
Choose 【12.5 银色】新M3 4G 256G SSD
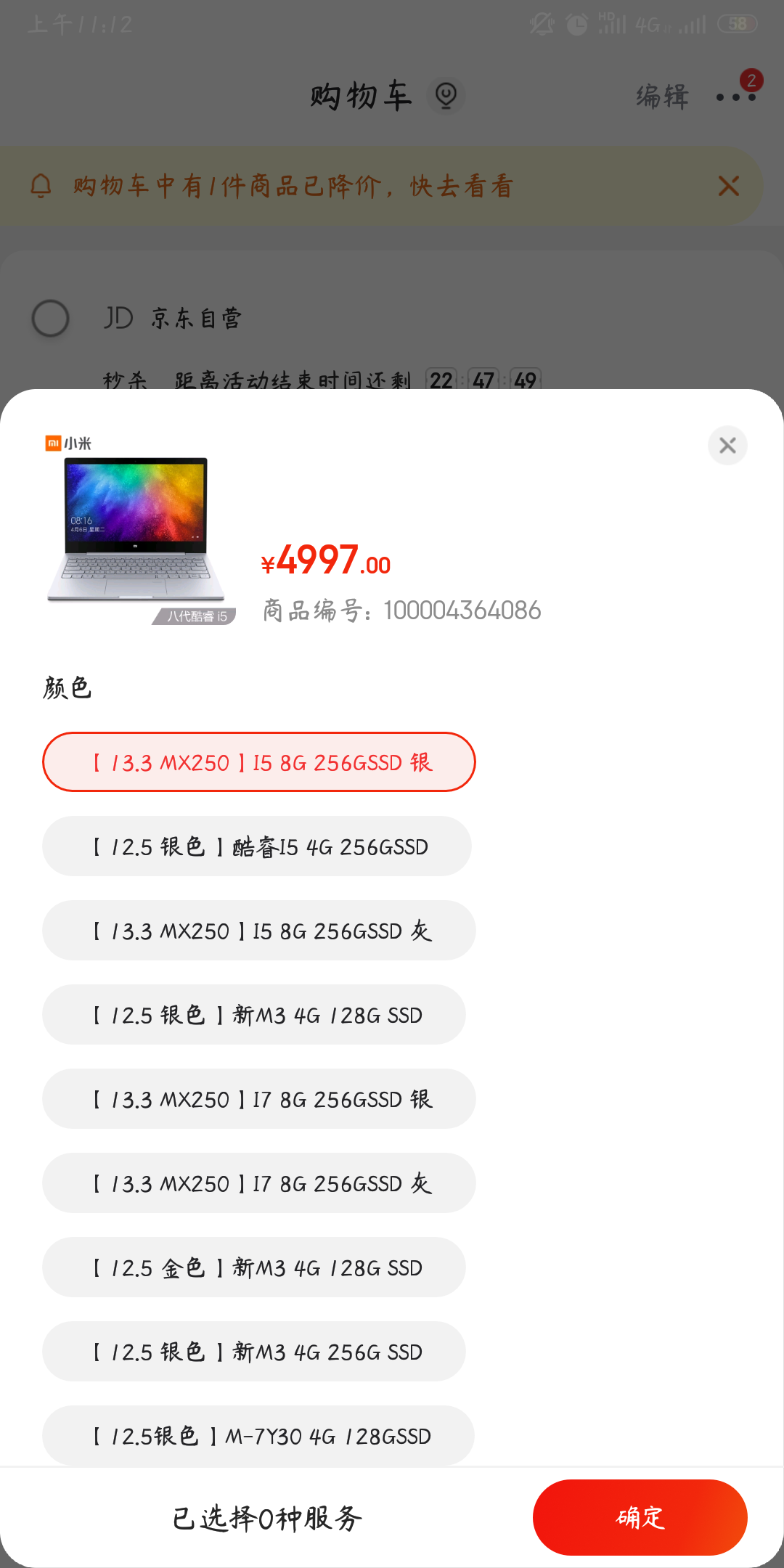pyautogui.click(x=253, y=1352)
